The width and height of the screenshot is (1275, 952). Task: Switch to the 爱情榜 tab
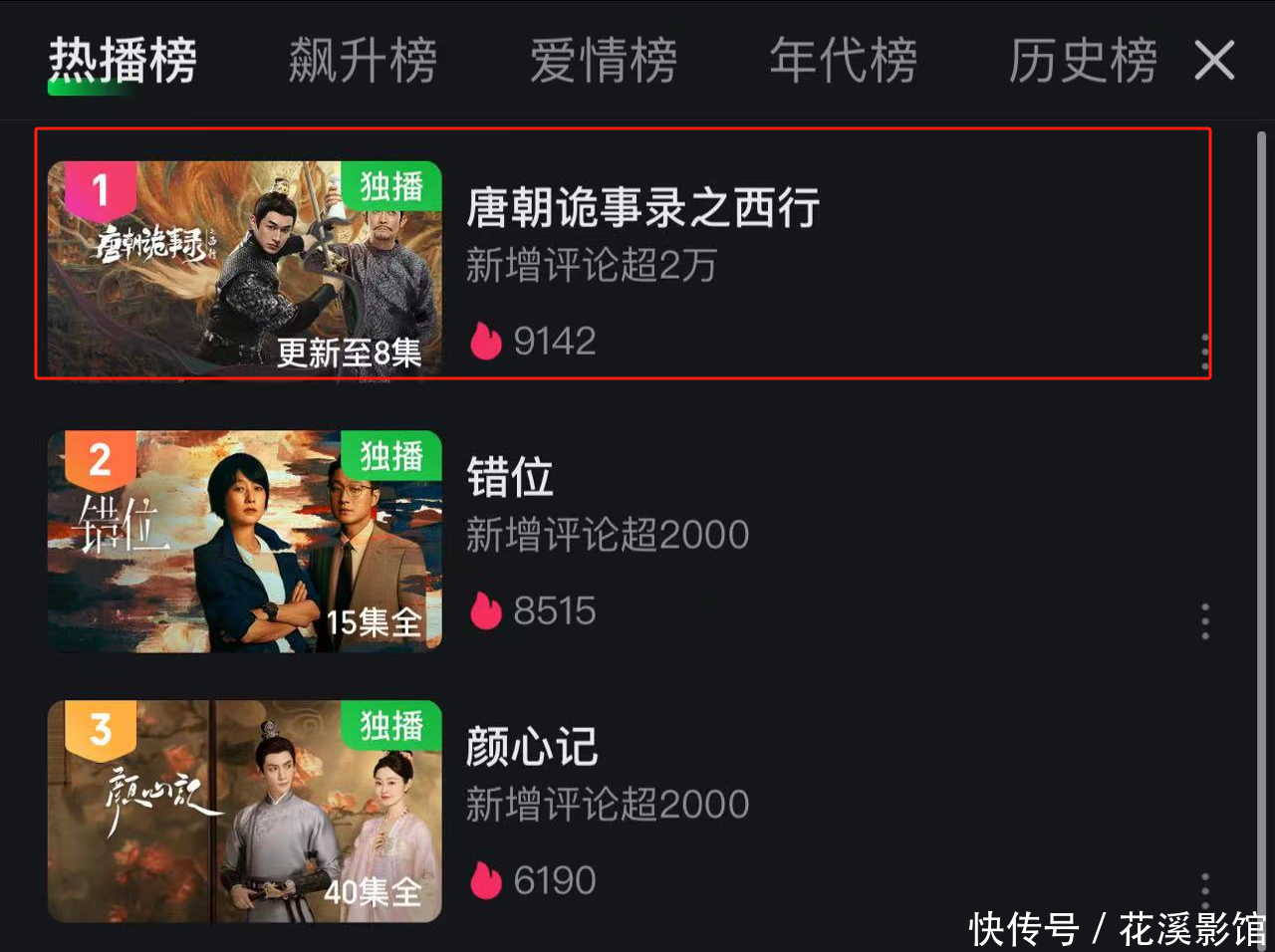603,61
